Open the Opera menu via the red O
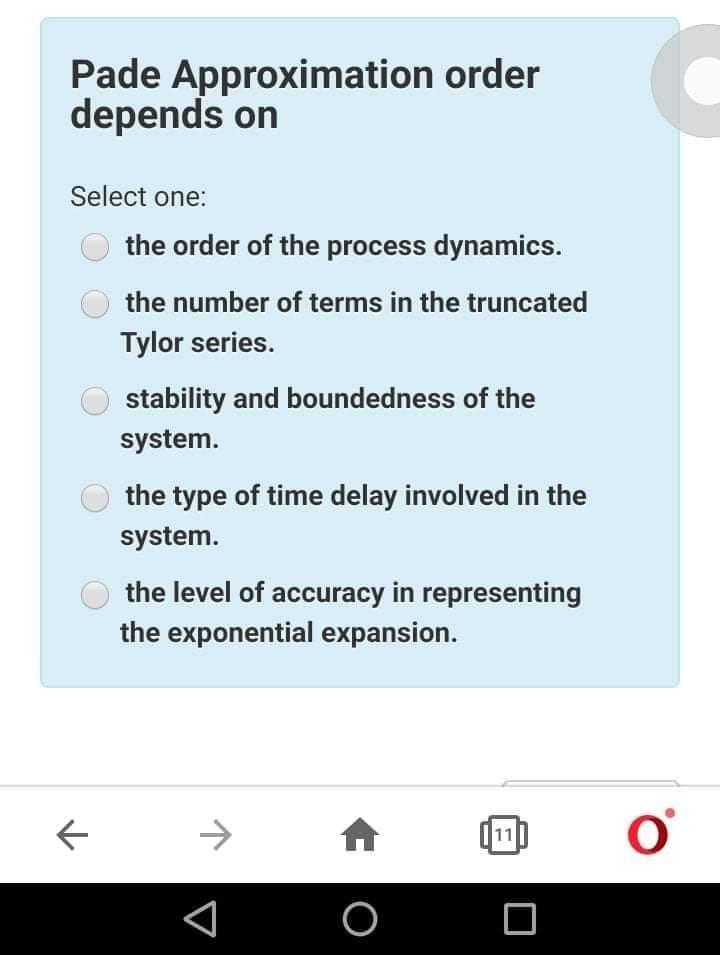 [x=646, y=833]
